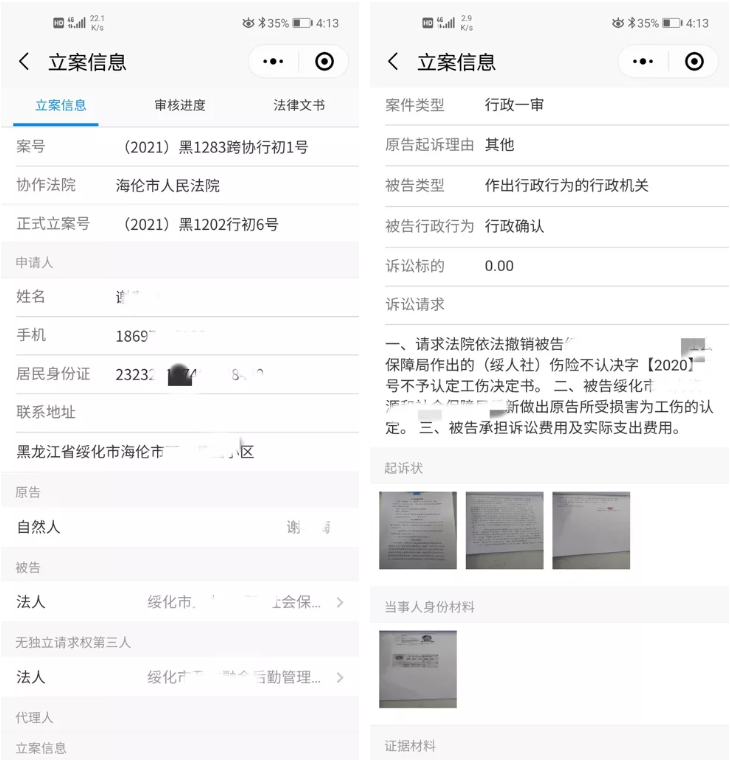View the third 起诉状 photo

[x=591, y=530]
